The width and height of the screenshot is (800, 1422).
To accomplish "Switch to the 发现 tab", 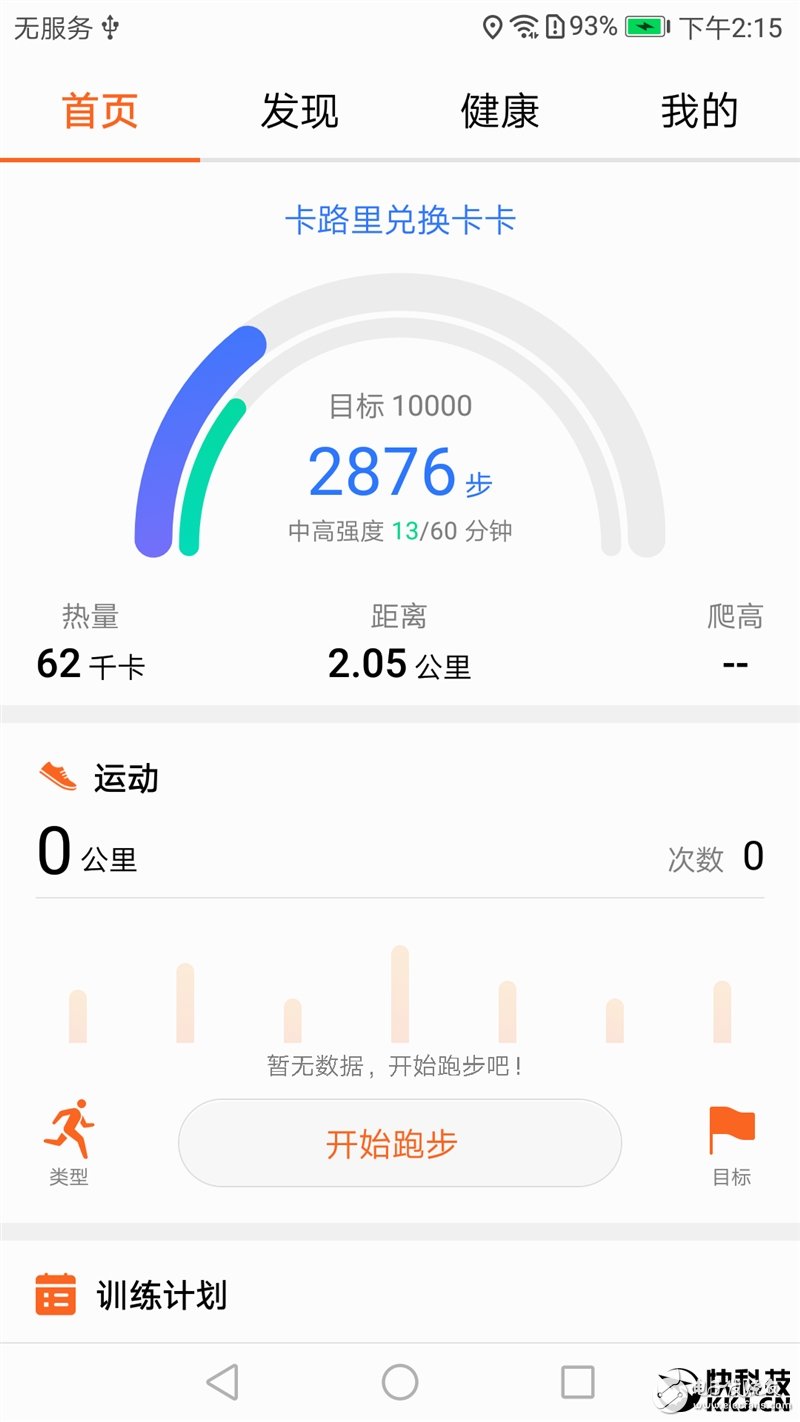I will pyautogui.click(x=299, y=112).
